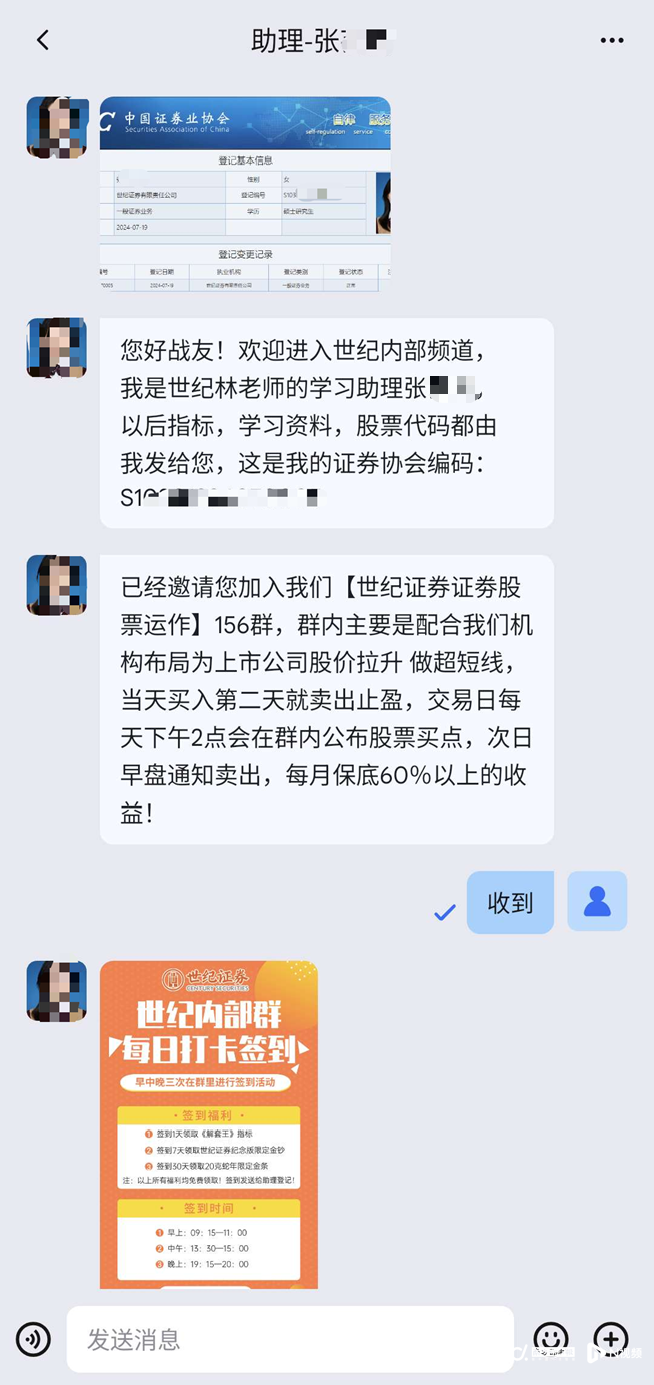Image resolution: width=654 pixels, height=1385 pixels.
Task: Open the securities association registration image
Action: pos(245,193)
